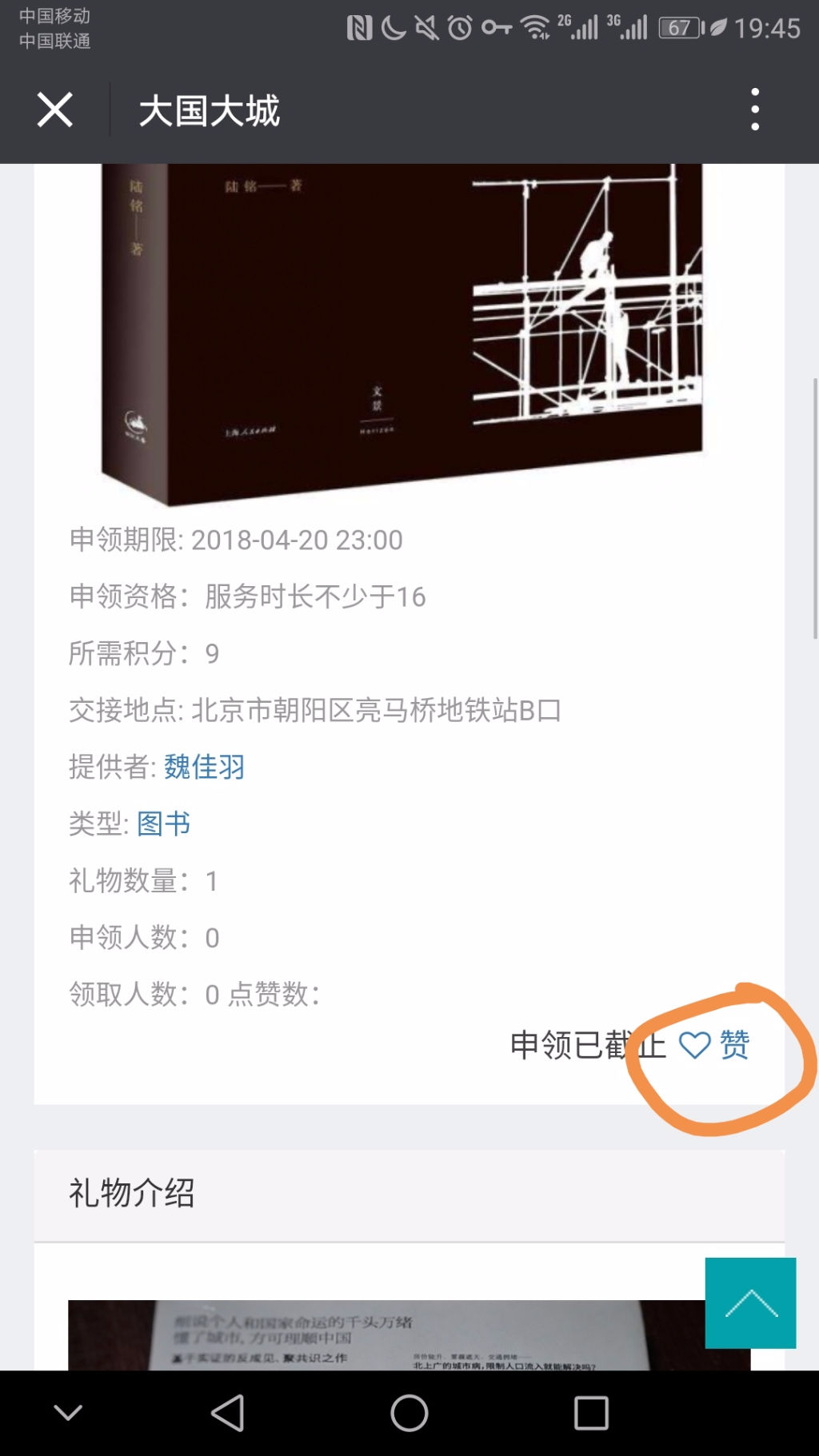The width and height of the screenshot is (819, 1456).
Task: Open provider 魏佳羽's profile link
Action: (204, 767)
